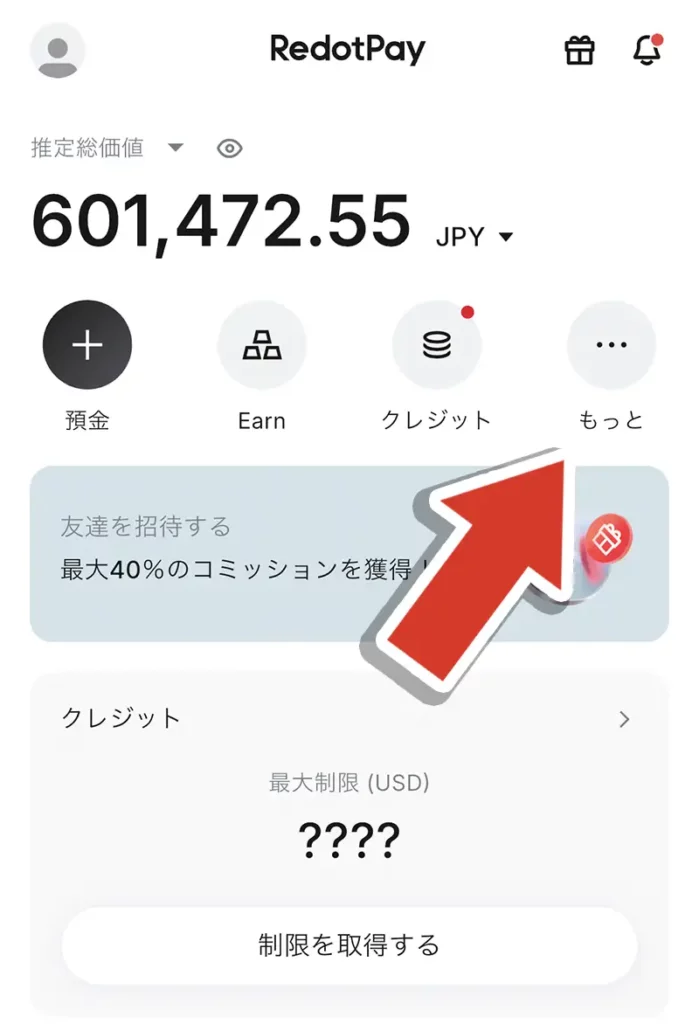The image size is (699, 1024).
Task: Hide balance with the eye icon
Action: (230, 149)
